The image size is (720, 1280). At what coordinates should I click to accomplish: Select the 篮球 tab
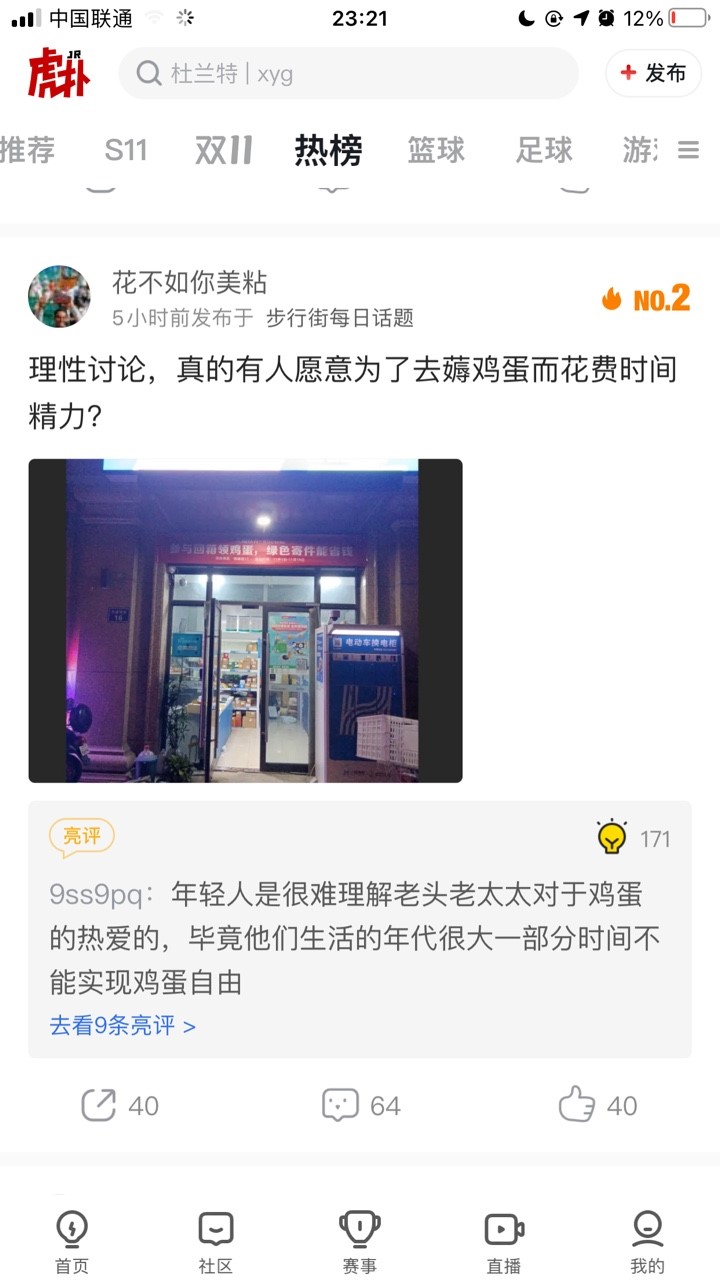(x=436, y=151)
